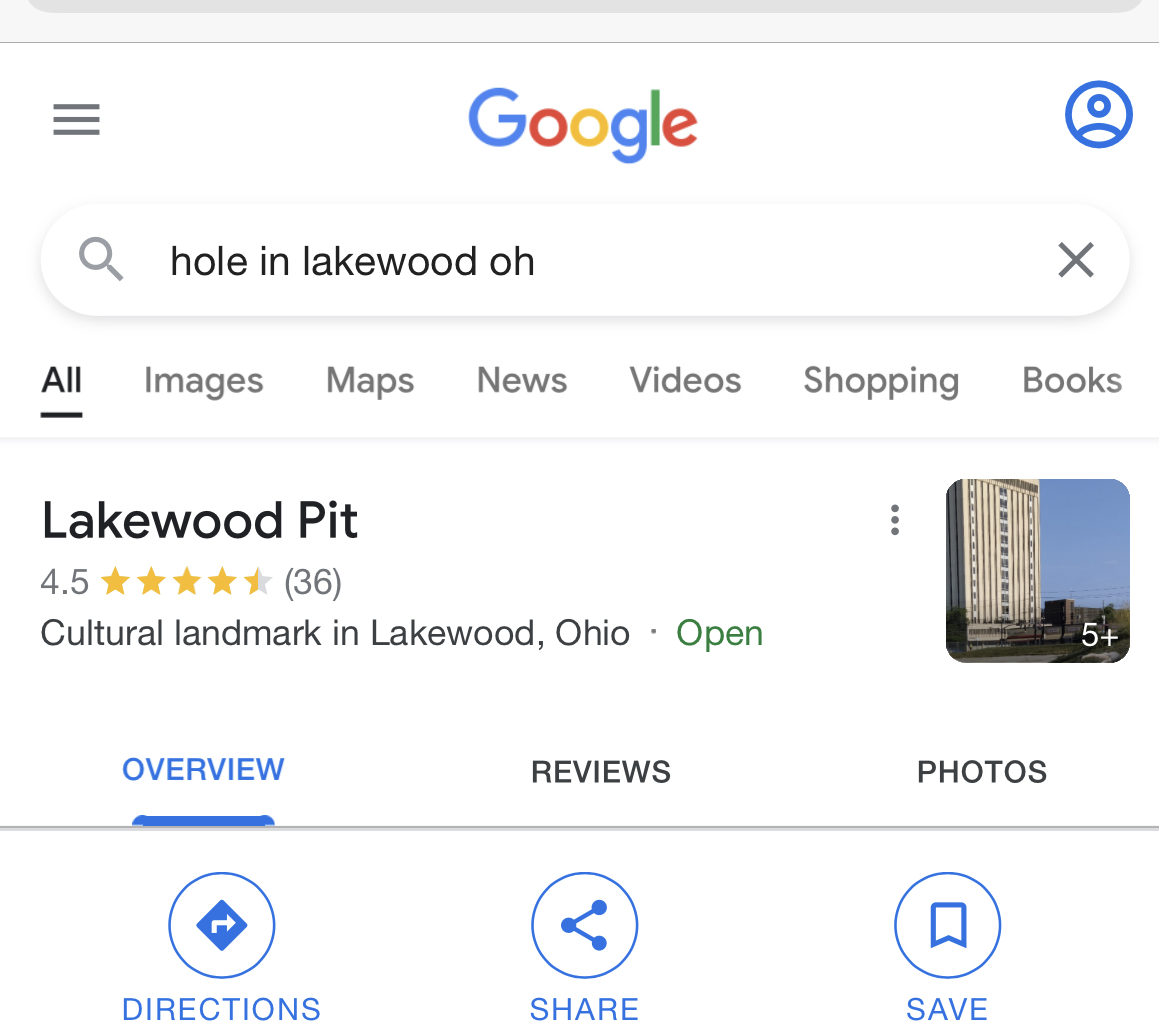This screenshot has height=1029, width=1159.
Task: Open the Reviews tab for Lakewood Pit
Action: tap(601, 772)
